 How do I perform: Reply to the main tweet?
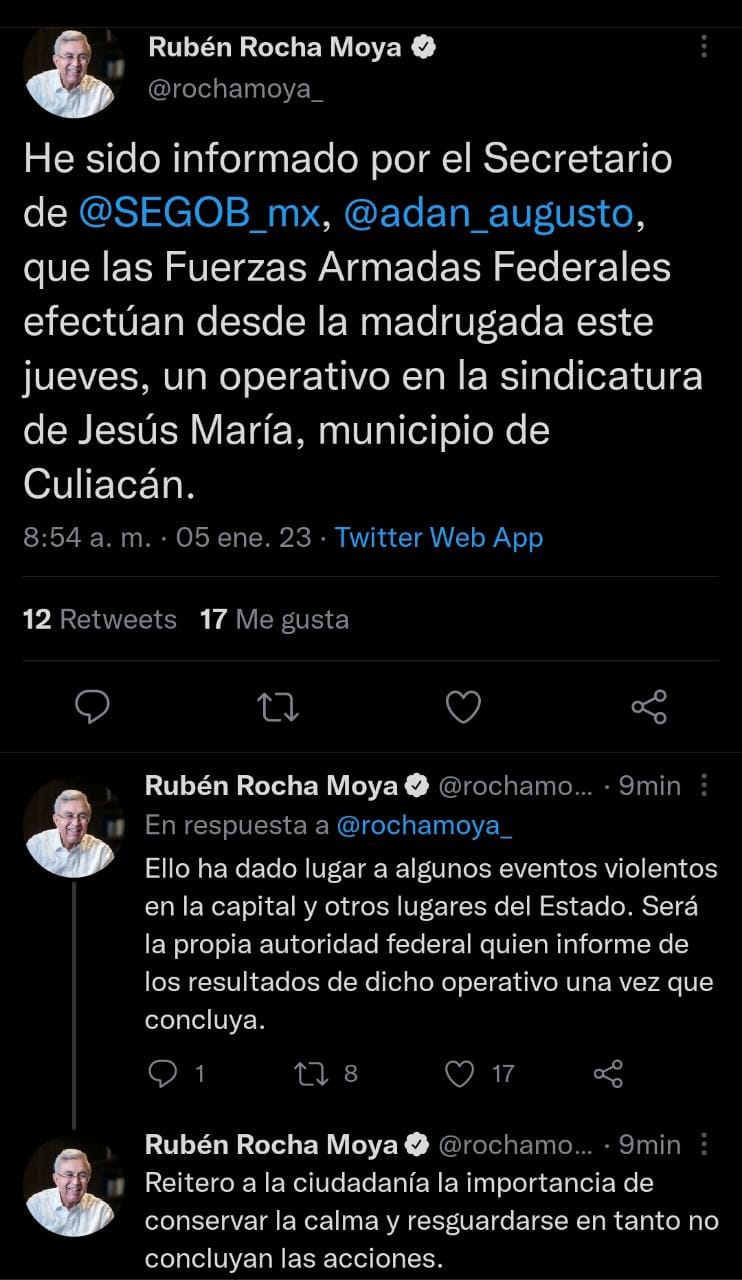(93, 707)
